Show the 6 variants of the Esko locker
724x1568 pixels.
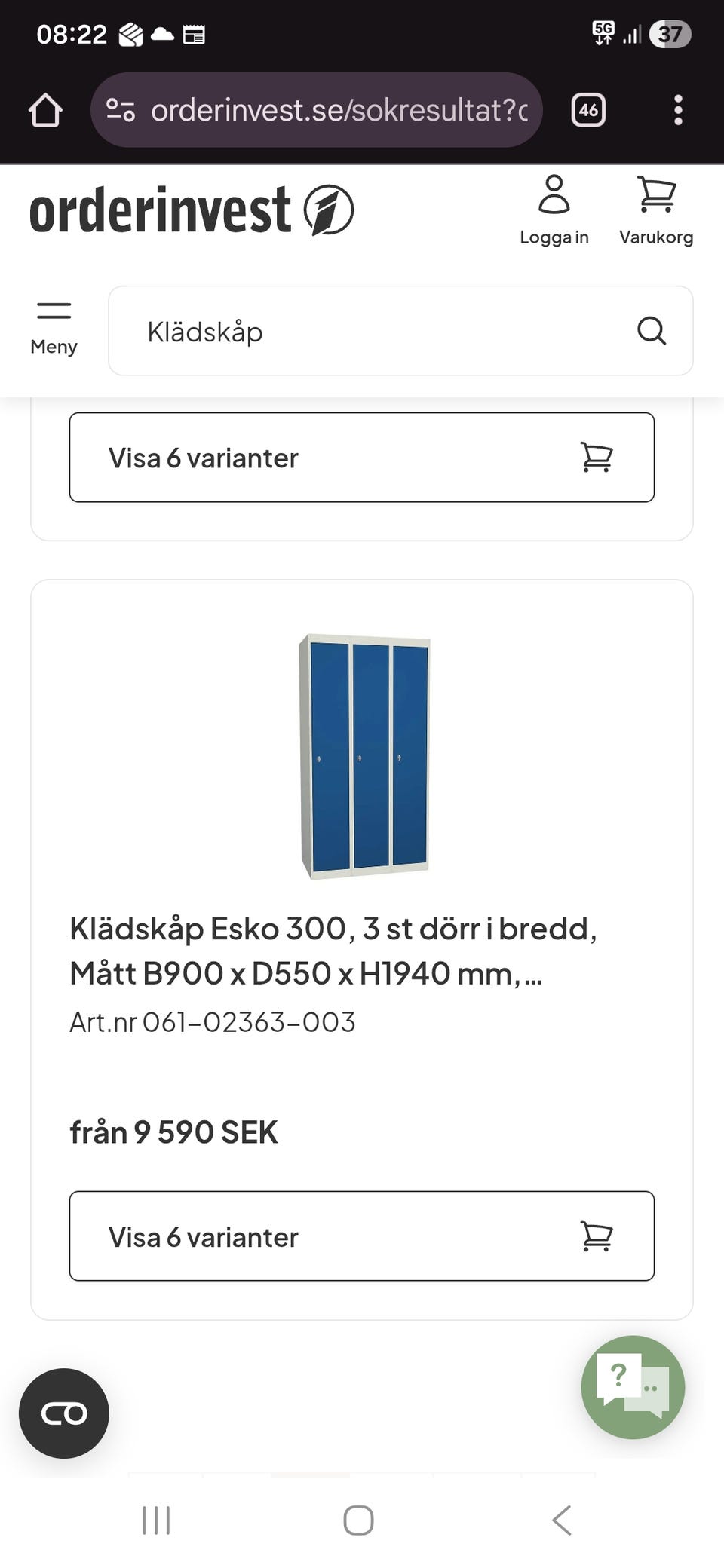click(361, 1236)
